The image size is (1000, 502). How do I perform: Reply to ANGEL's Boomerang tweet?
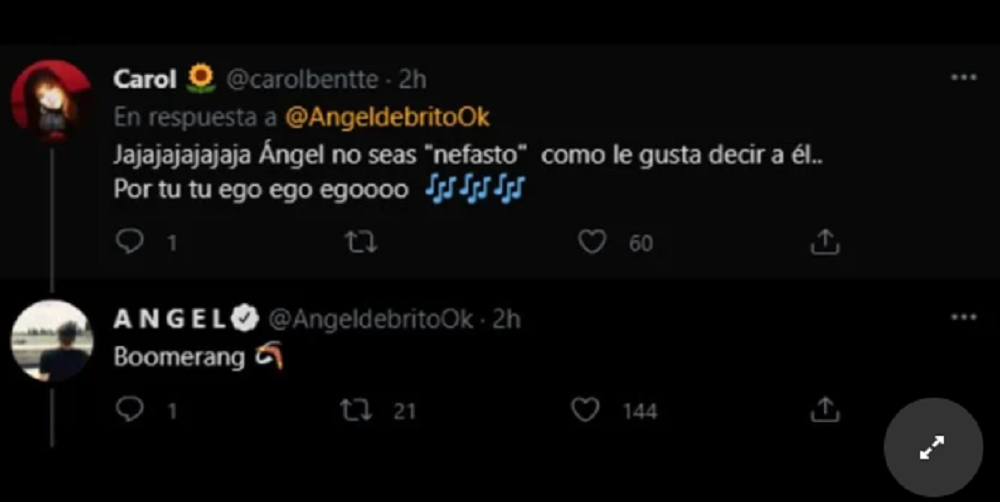(130, 409)
